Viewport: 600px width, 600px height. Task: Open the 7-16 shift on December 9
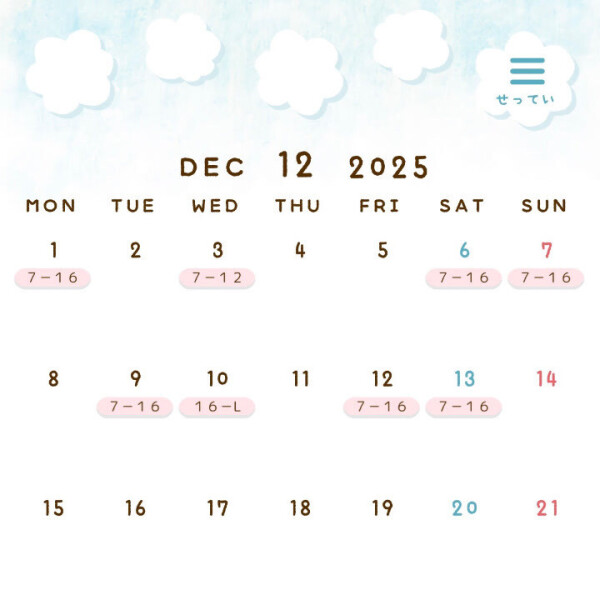coord(135,407)
